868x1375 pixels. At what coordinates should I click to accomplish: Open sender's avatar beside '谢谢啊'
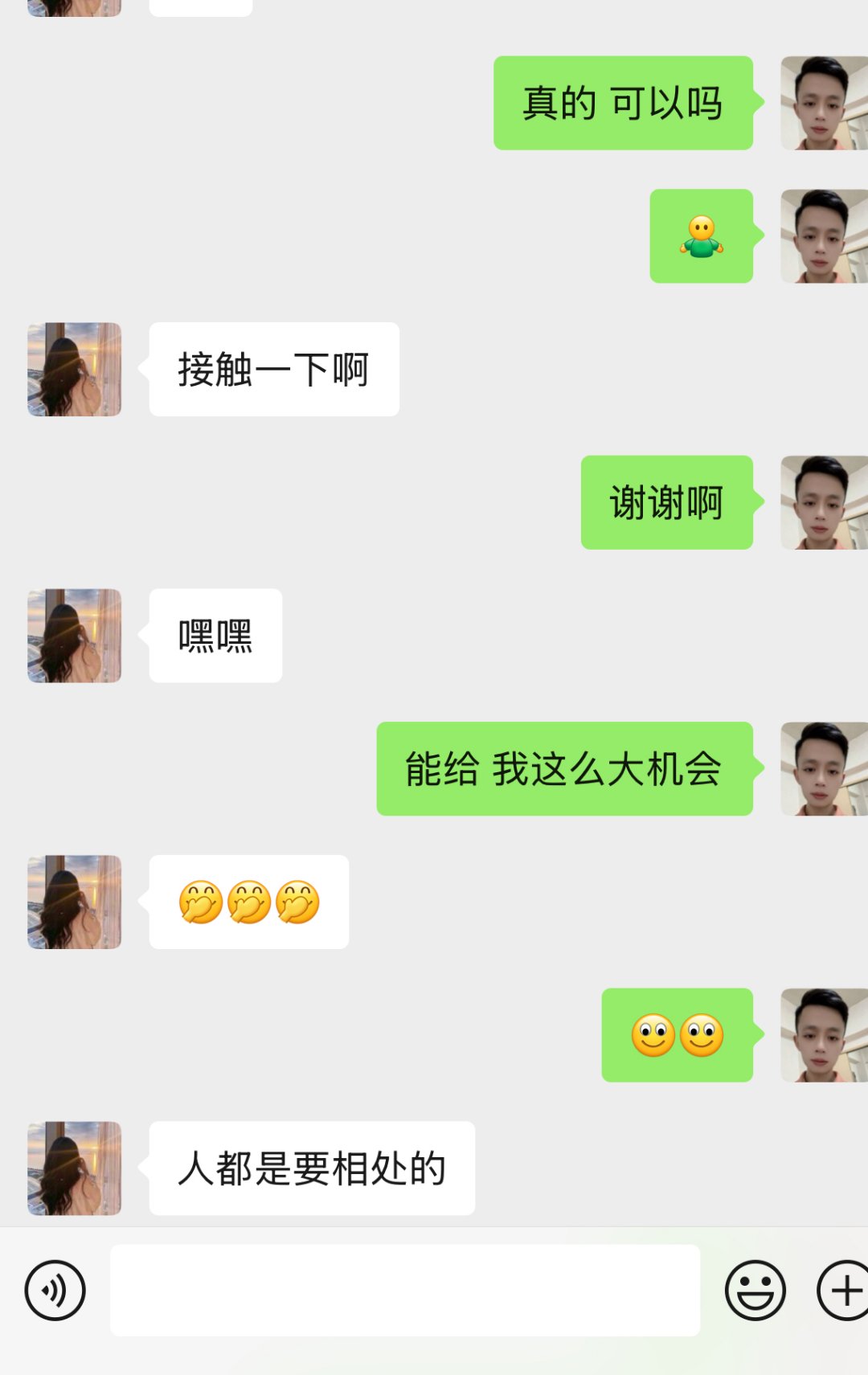tap(824, 503)
